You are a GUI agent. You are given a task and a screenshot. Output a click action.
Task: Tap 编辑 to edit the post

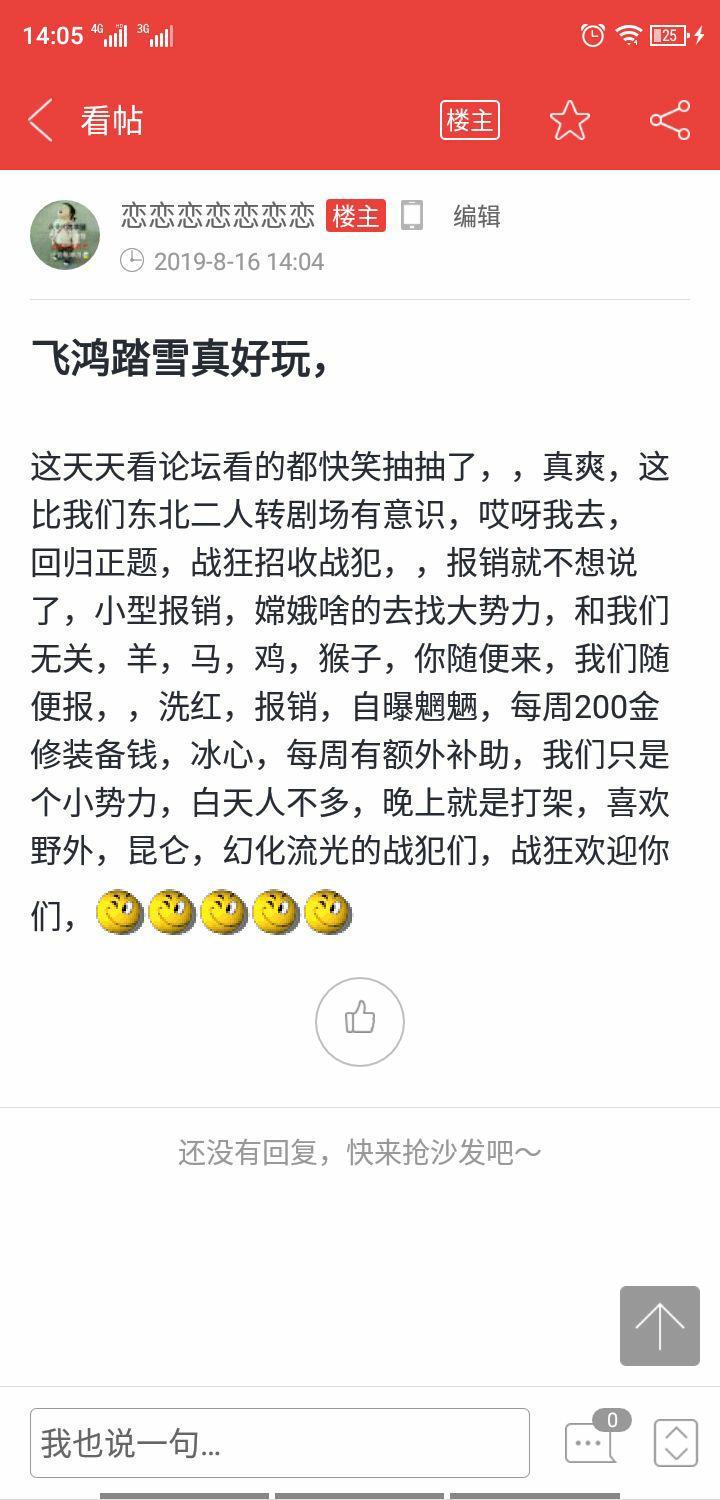[477, 216]
